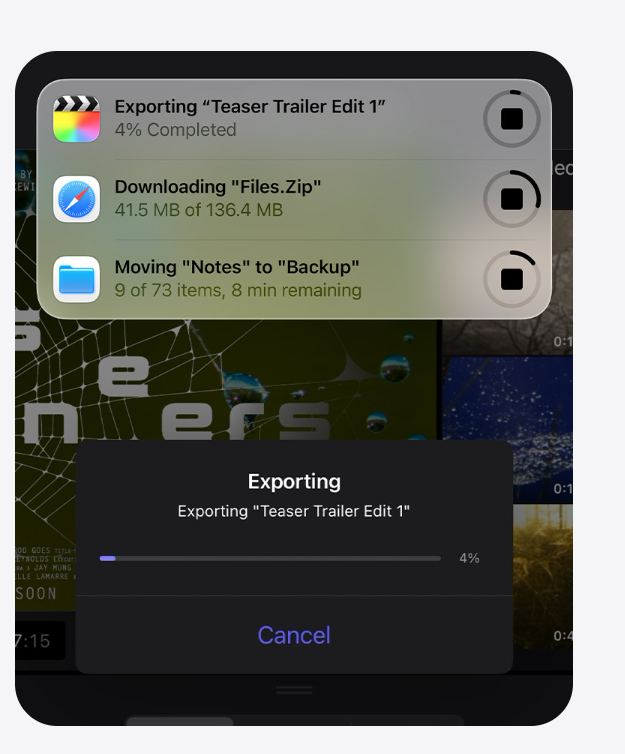Stop exporting Teaser Trailer Edit 1

(x=511, y=120)
